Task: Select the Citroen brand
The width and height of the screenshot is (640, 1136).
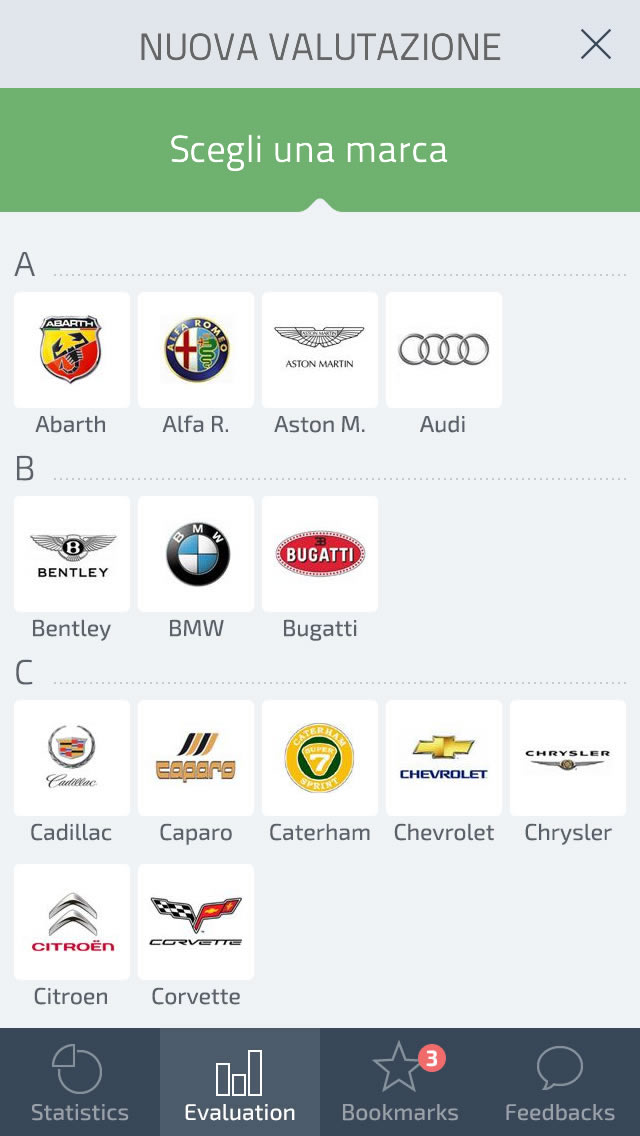Action: (72, 922)
